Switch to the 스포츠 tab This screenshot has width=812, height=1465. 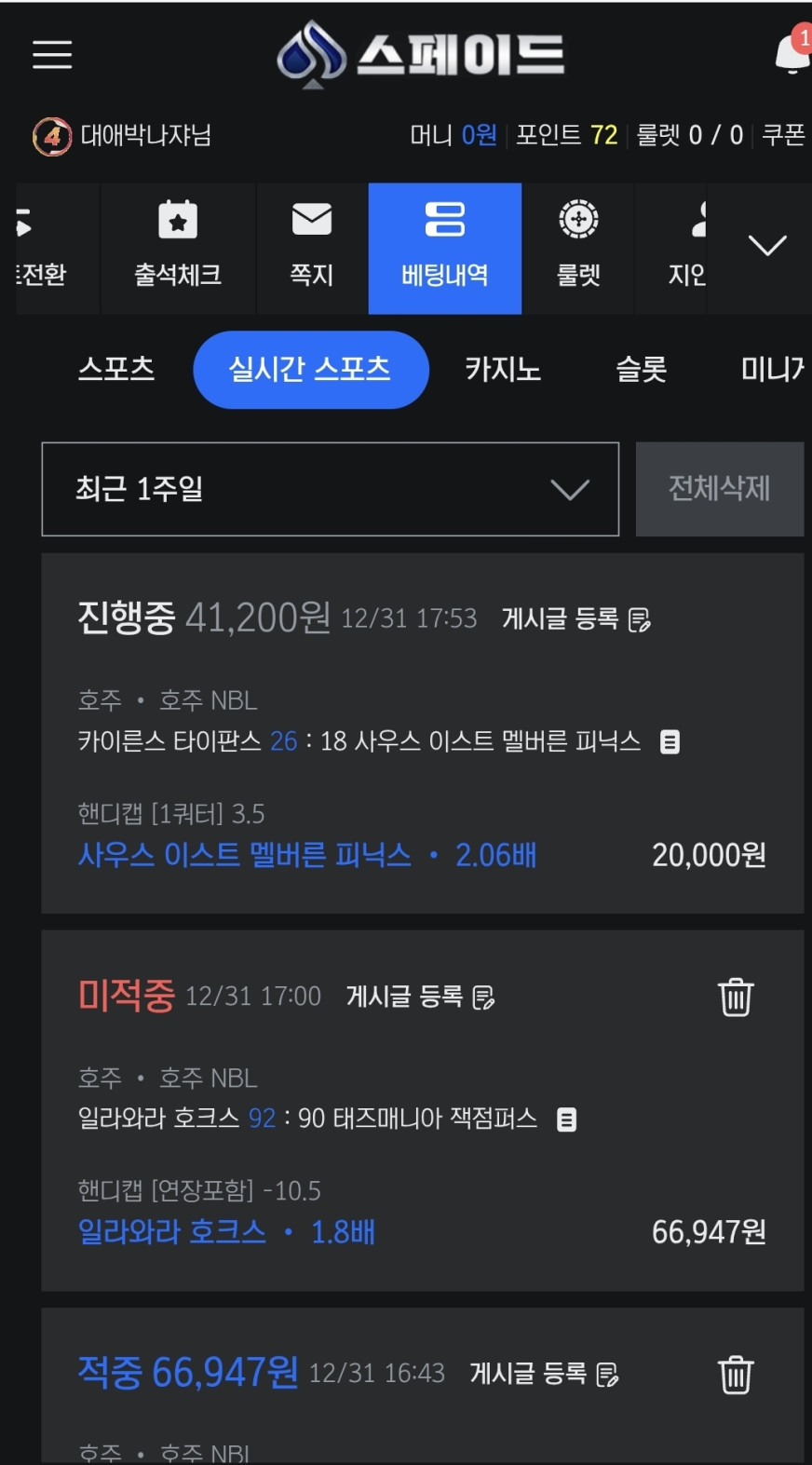click(x=116, y=369)
